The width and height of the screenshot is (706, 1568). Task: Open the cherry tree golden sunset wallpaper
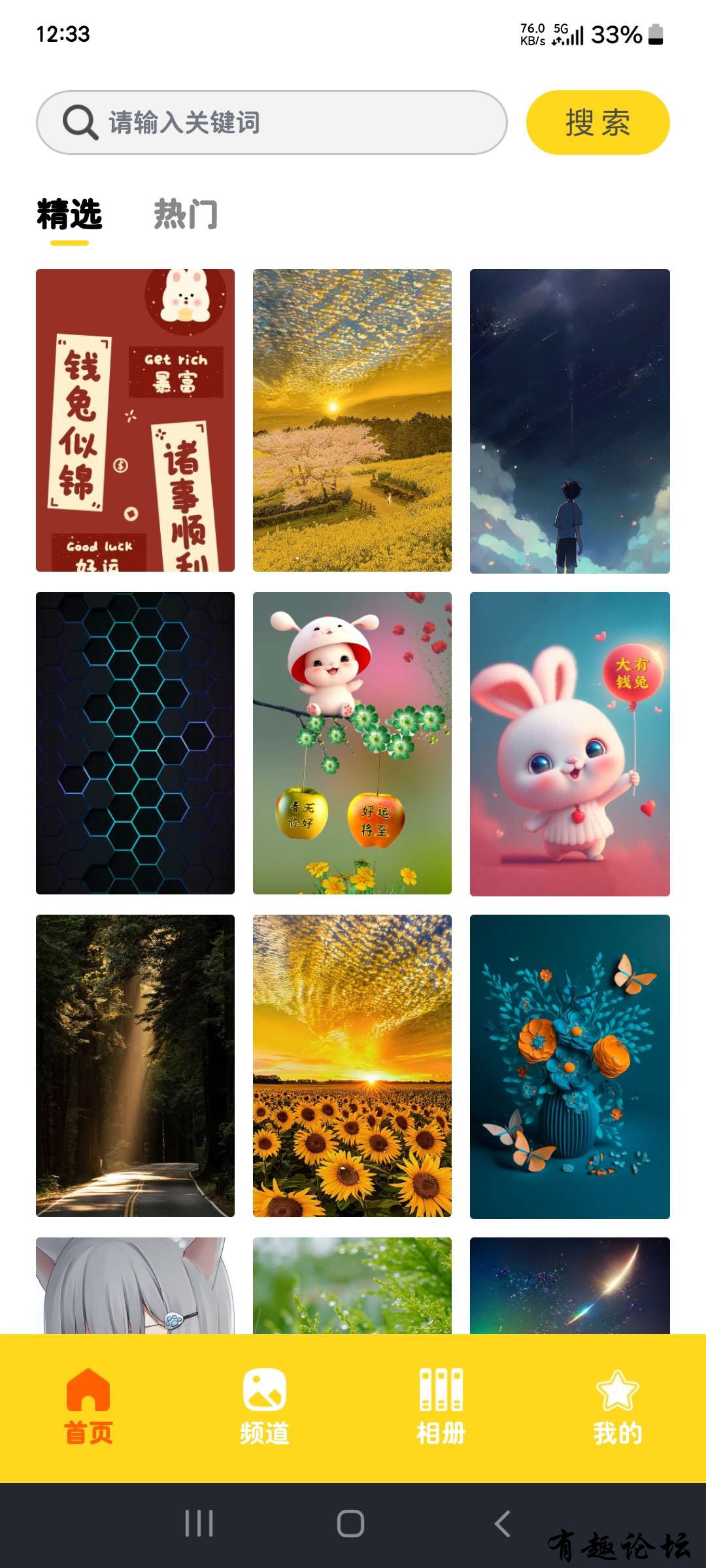click(x=352, y=420)
